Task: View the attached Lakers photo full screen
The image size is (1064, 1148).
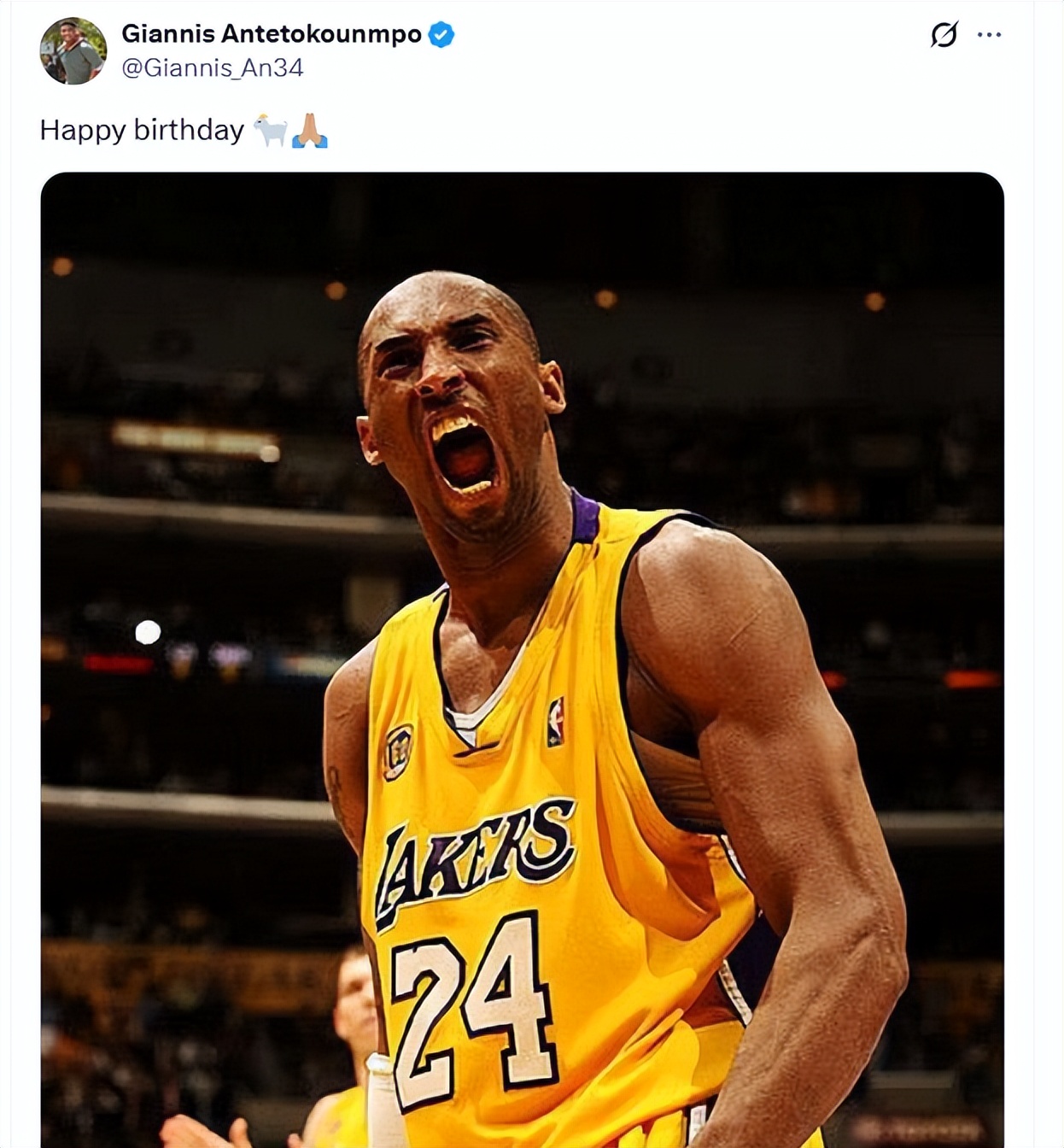Action: click(x=522, y=658)
